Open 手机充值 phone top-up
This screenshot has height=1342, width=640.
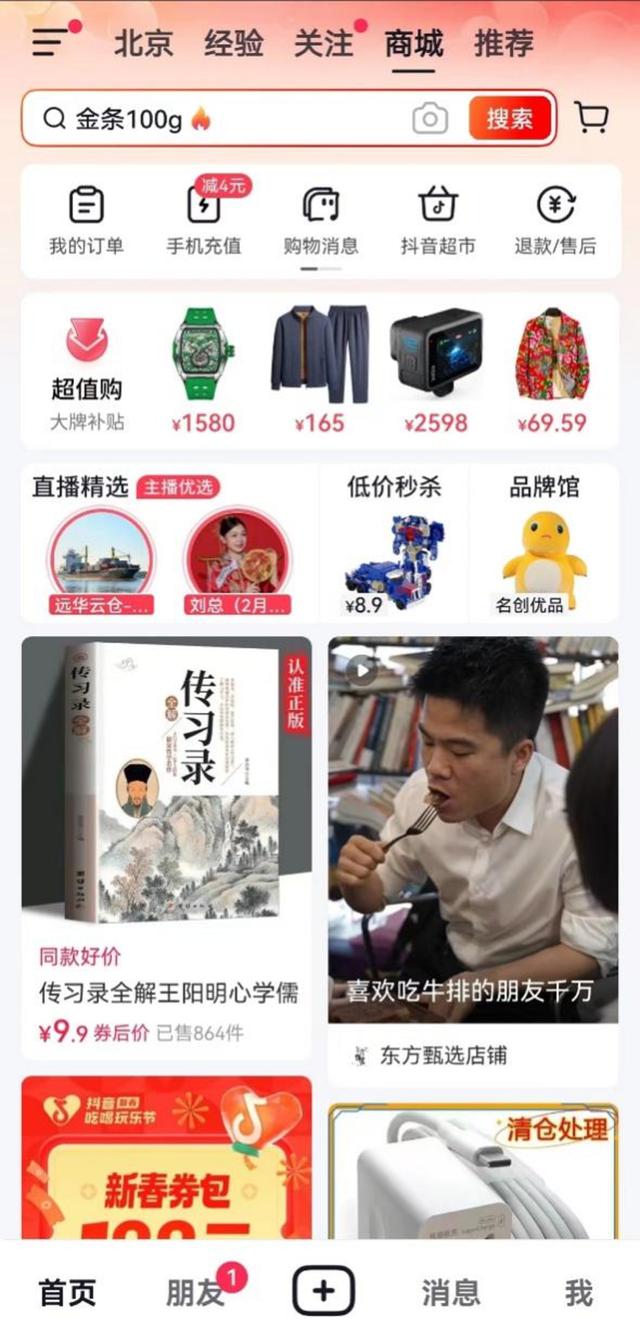[204, 220]
